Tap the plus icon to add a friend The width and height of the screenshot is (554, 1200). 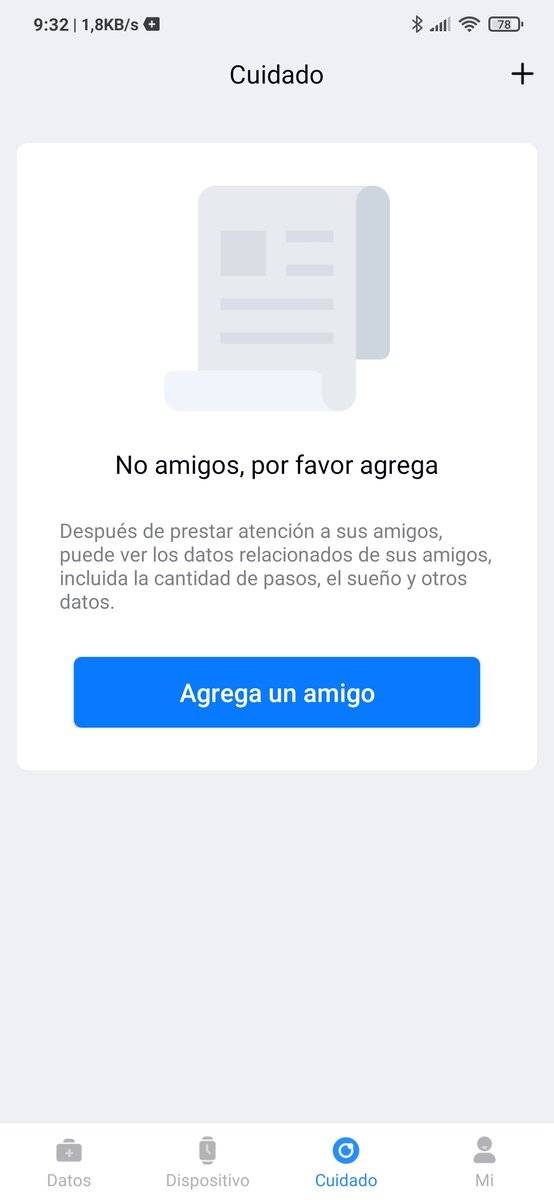tap(522, 74)
